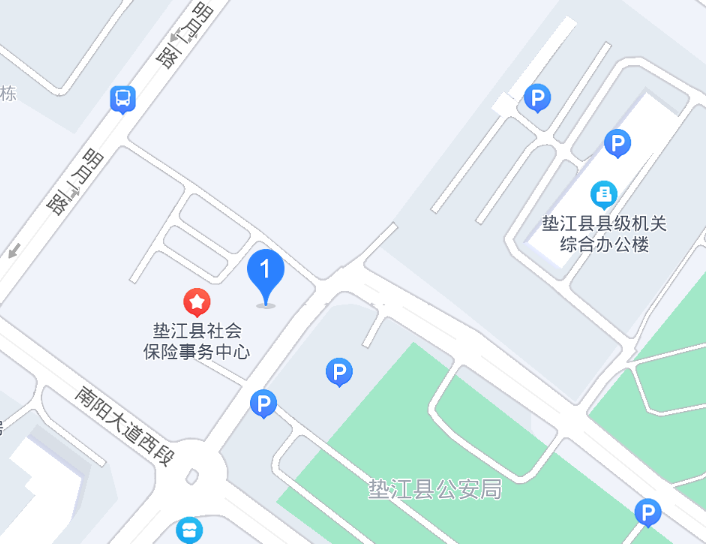This screenshot has height=544, width=706.
Task: Select the bus stop icon on 明月路
Action: pyautogui.click(x=123, y=99)
